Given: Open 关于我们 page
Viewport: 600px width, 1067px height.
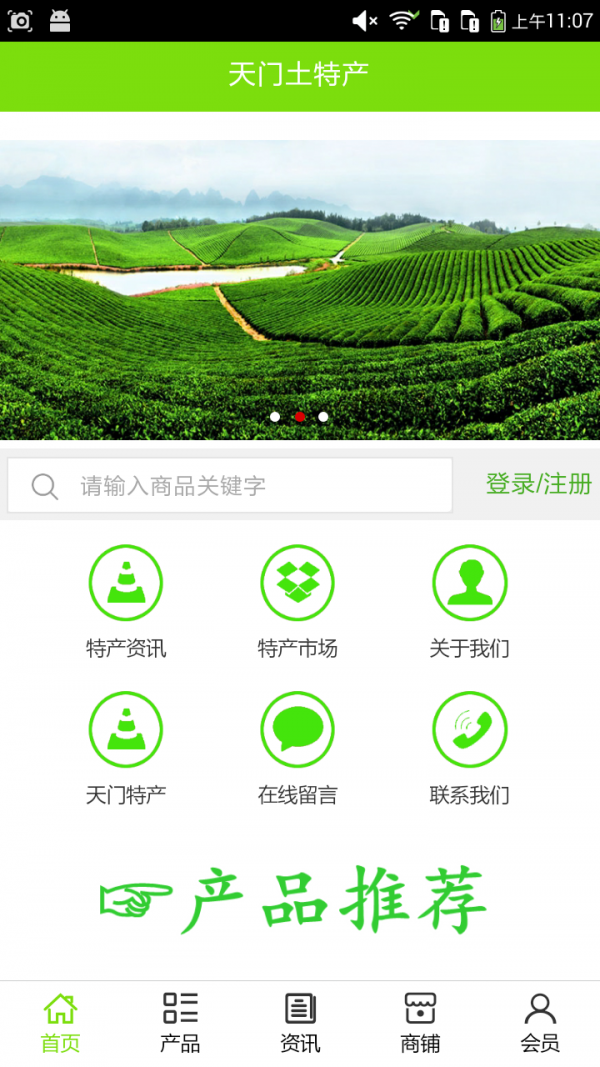Looking at the screenshot, I should tap(469, 602).
